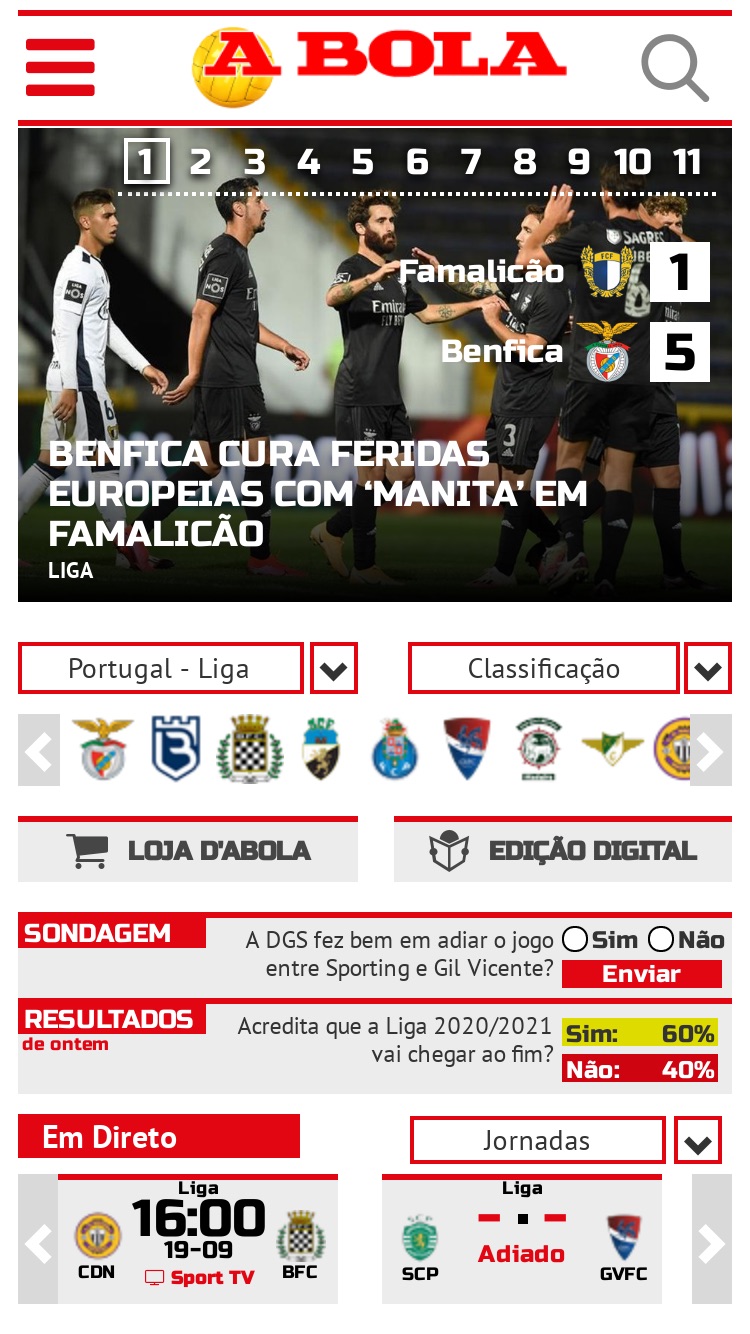Jump to headline slide 5
This screenshot has height=1334, width=750.
pyautogui.click(x=362, y=161)
